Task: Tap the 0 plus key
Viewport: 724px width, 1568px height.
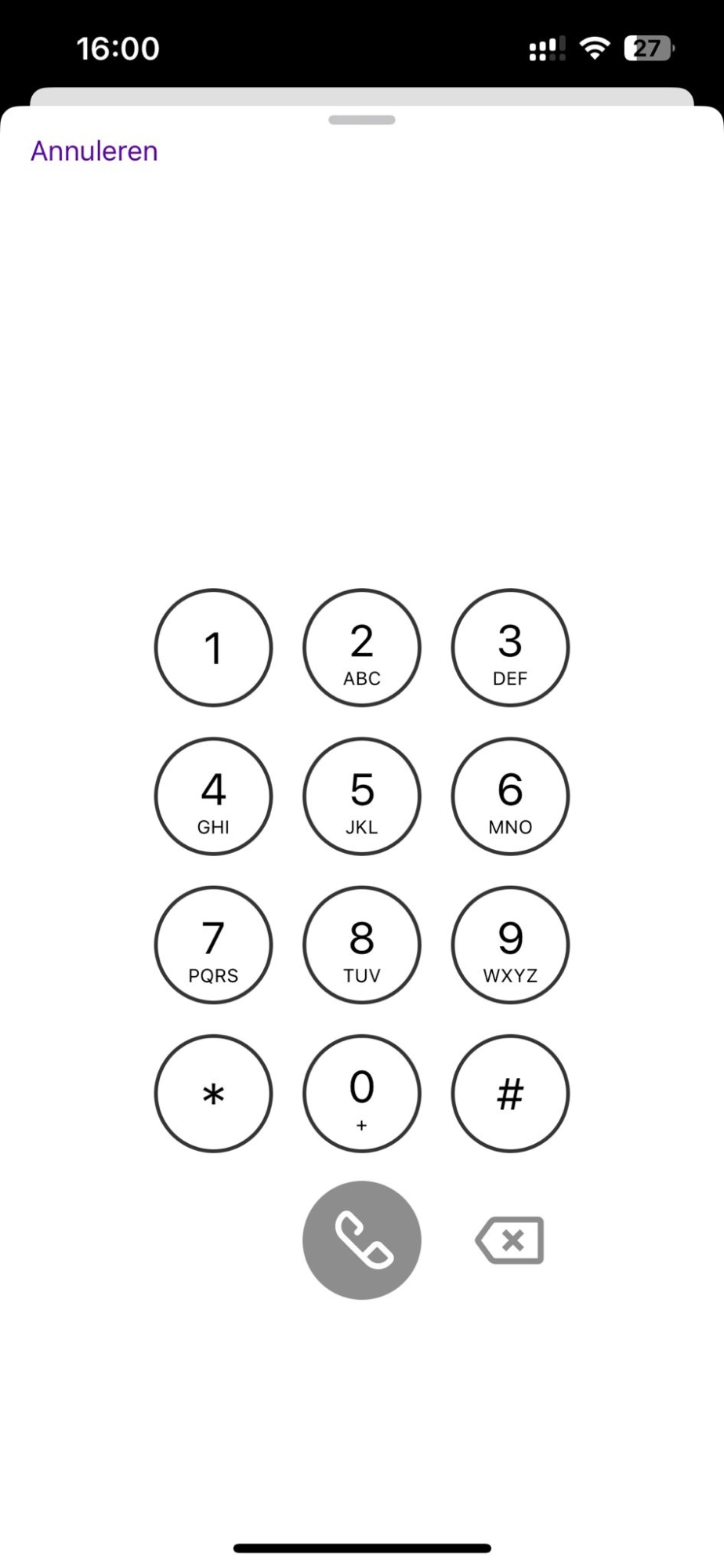Action: tap(362, 1094)
